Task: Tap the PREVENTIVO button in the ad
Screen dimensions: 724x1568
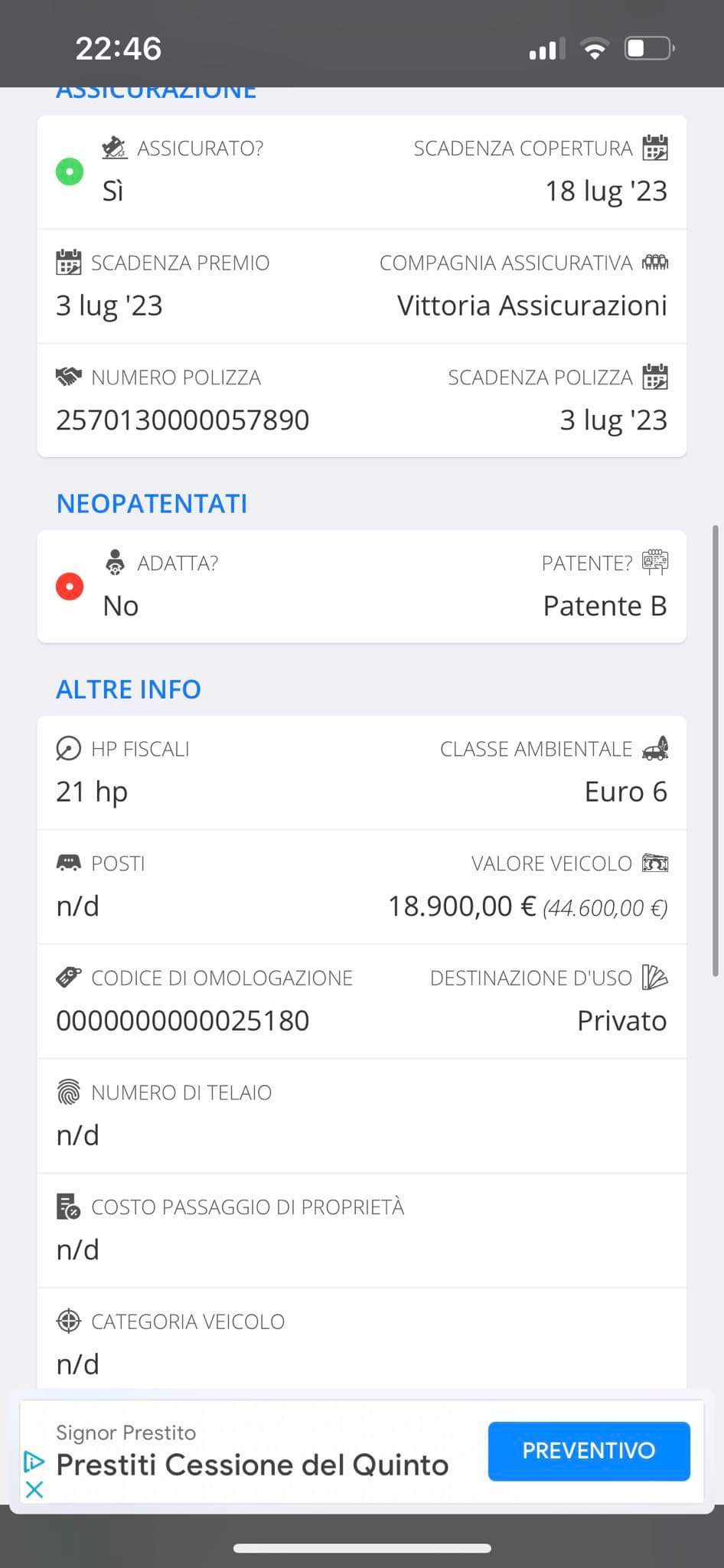Action: (x=589, y=1451)
